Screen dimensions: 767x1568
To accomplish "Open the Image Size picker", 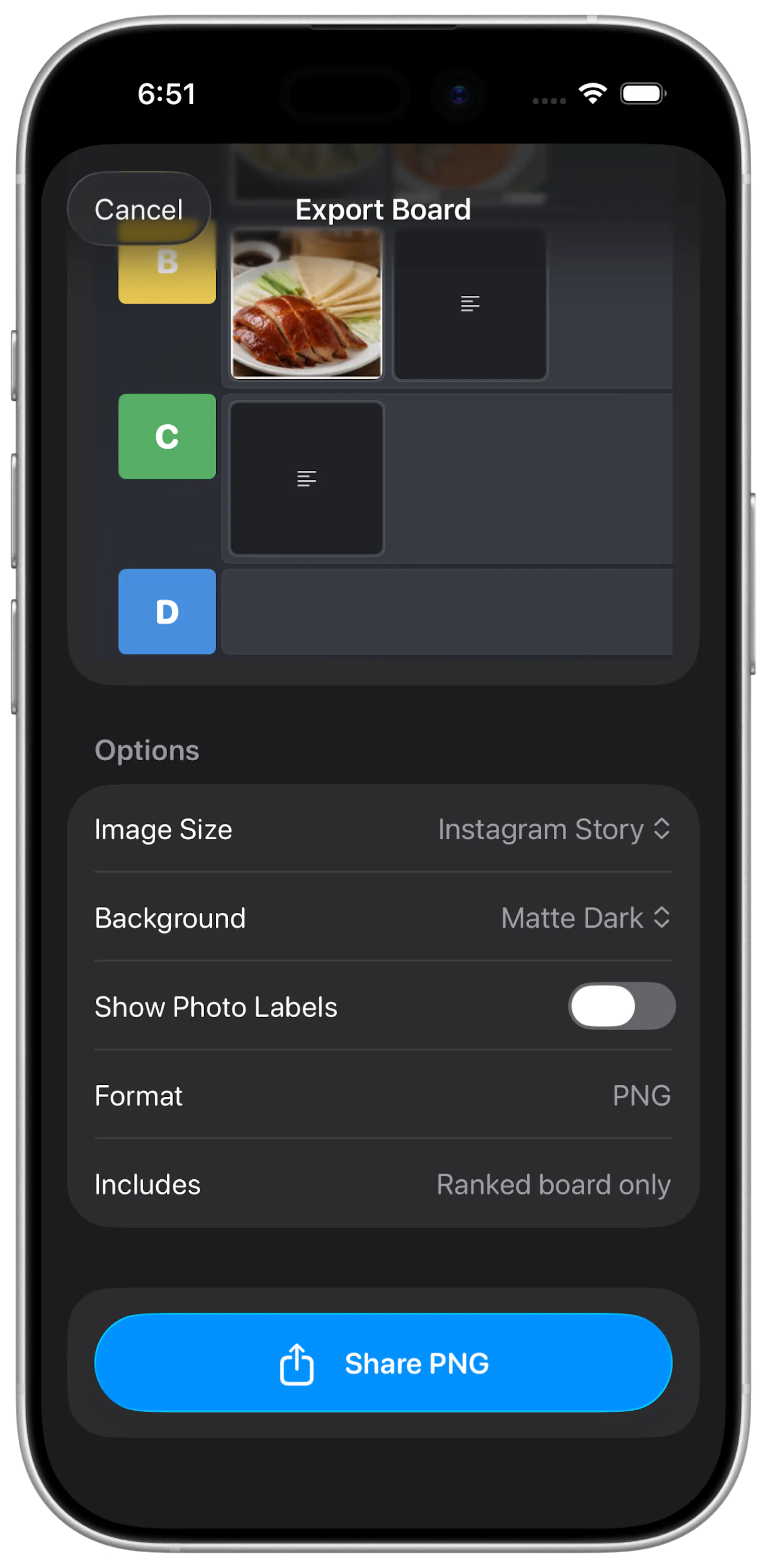I will coord(554,830).
